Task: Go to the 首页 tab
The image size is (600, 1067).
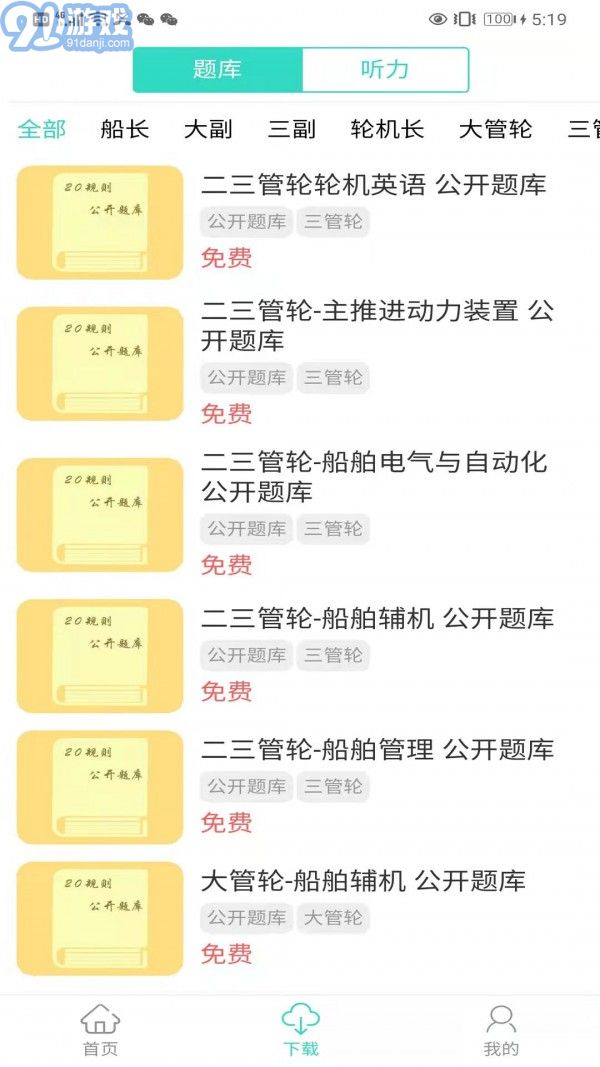Action: point(100,1031)
